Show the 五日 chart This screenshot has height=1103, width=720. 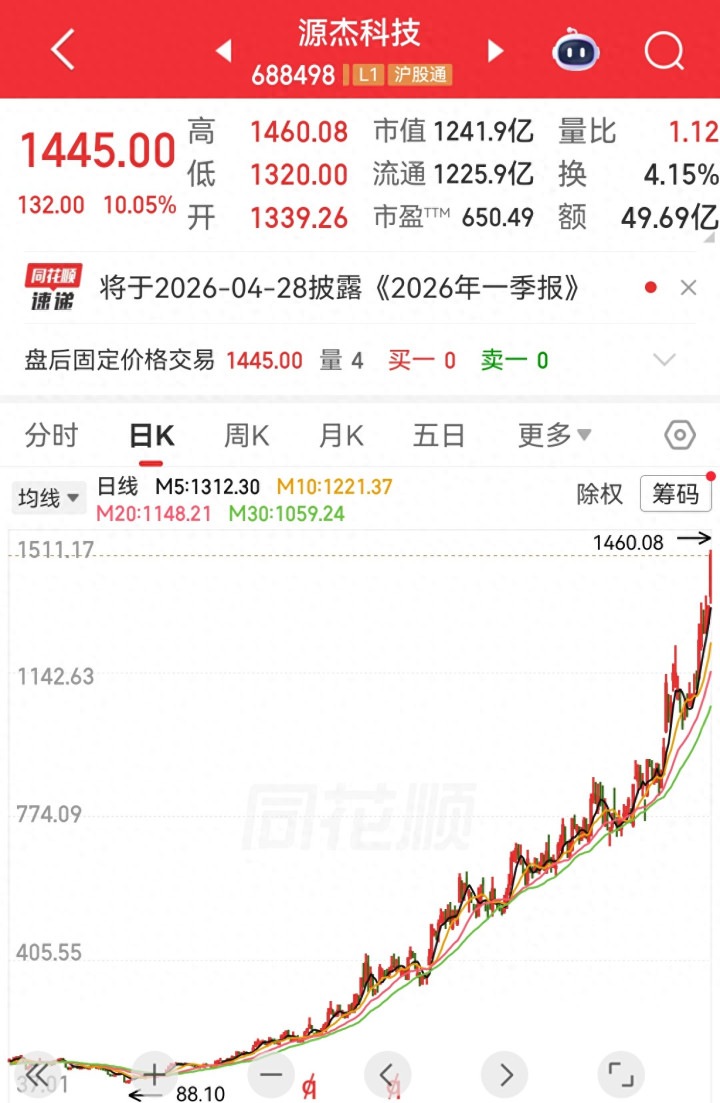439,435
